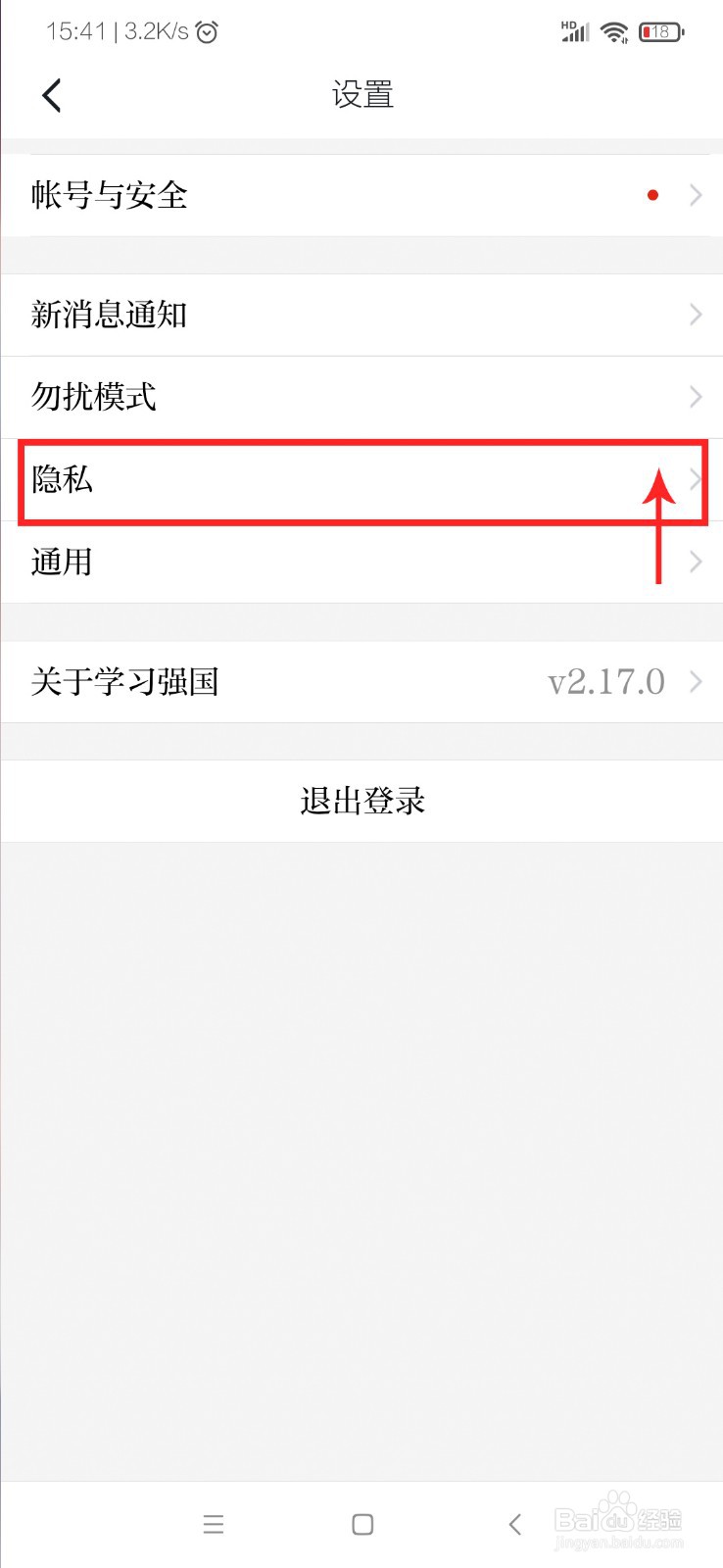
Task: Tap the recent apps navigation icon
Action: click(x=214, y=1524)
